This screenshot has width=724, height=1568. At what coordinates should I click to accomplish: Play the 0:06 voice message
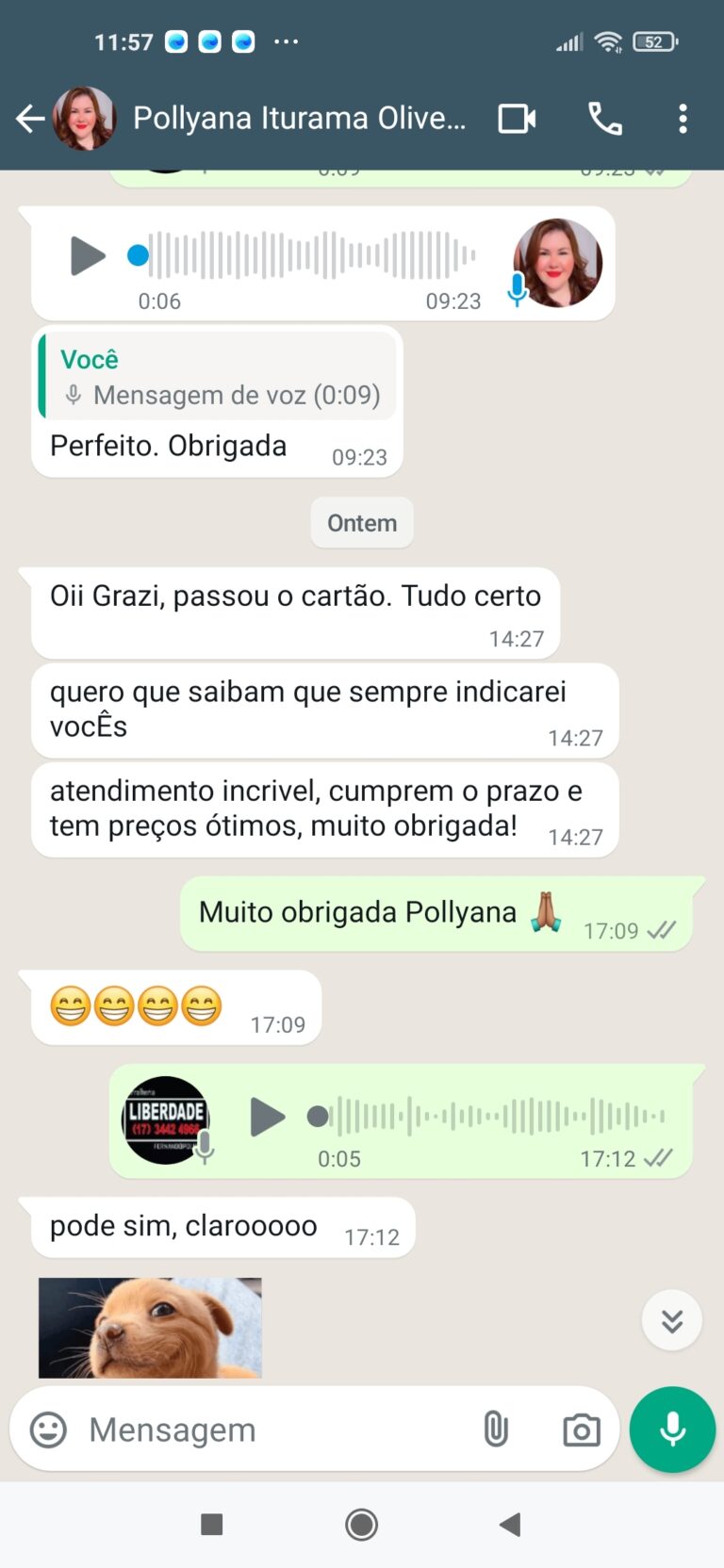tap(88, 256)
